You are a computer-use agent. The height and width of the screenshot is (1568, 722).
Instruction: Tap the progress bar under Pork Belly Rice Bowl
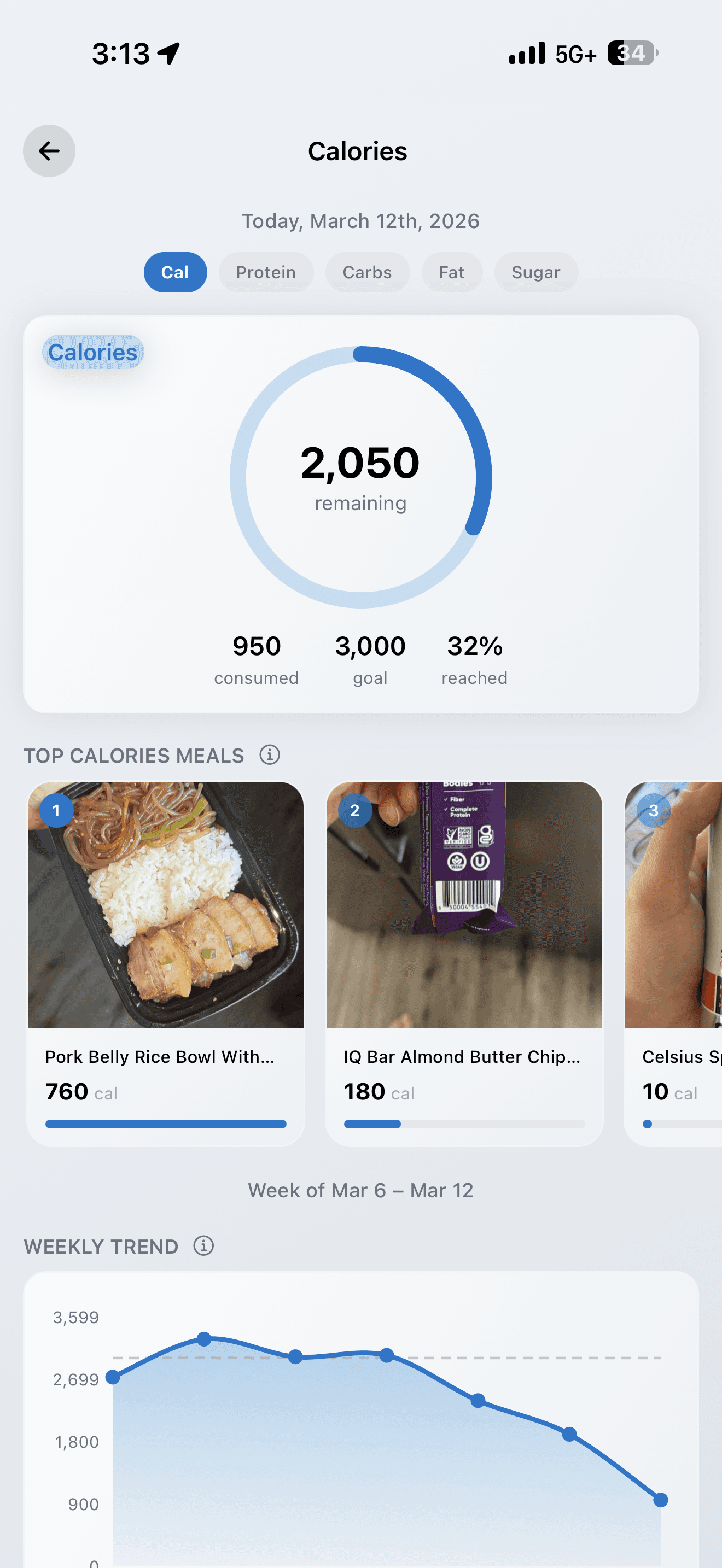point(166,1124)
